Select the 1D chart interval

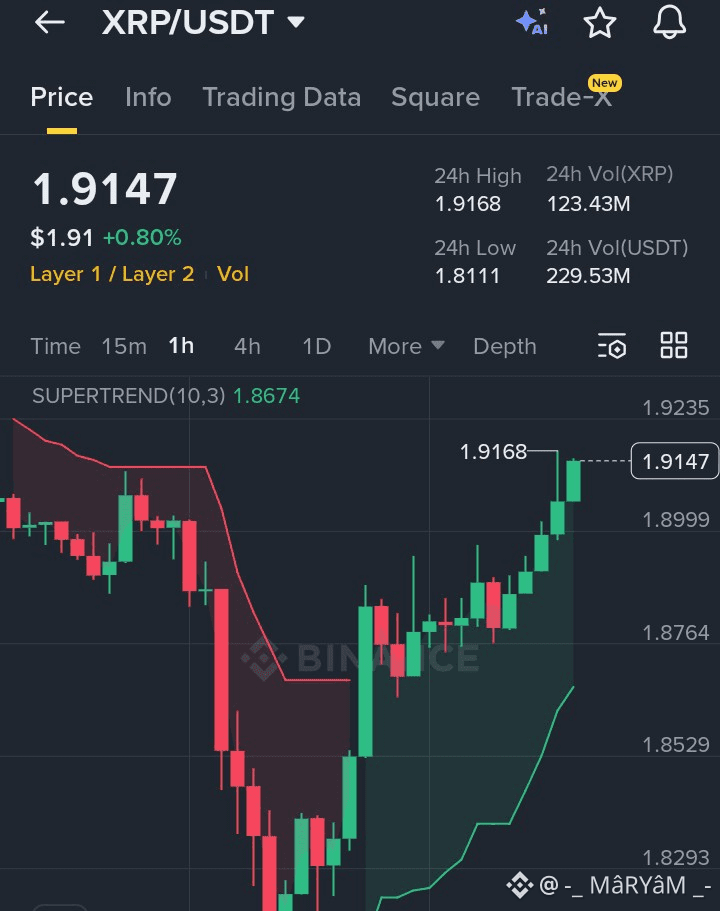[317, 346]
